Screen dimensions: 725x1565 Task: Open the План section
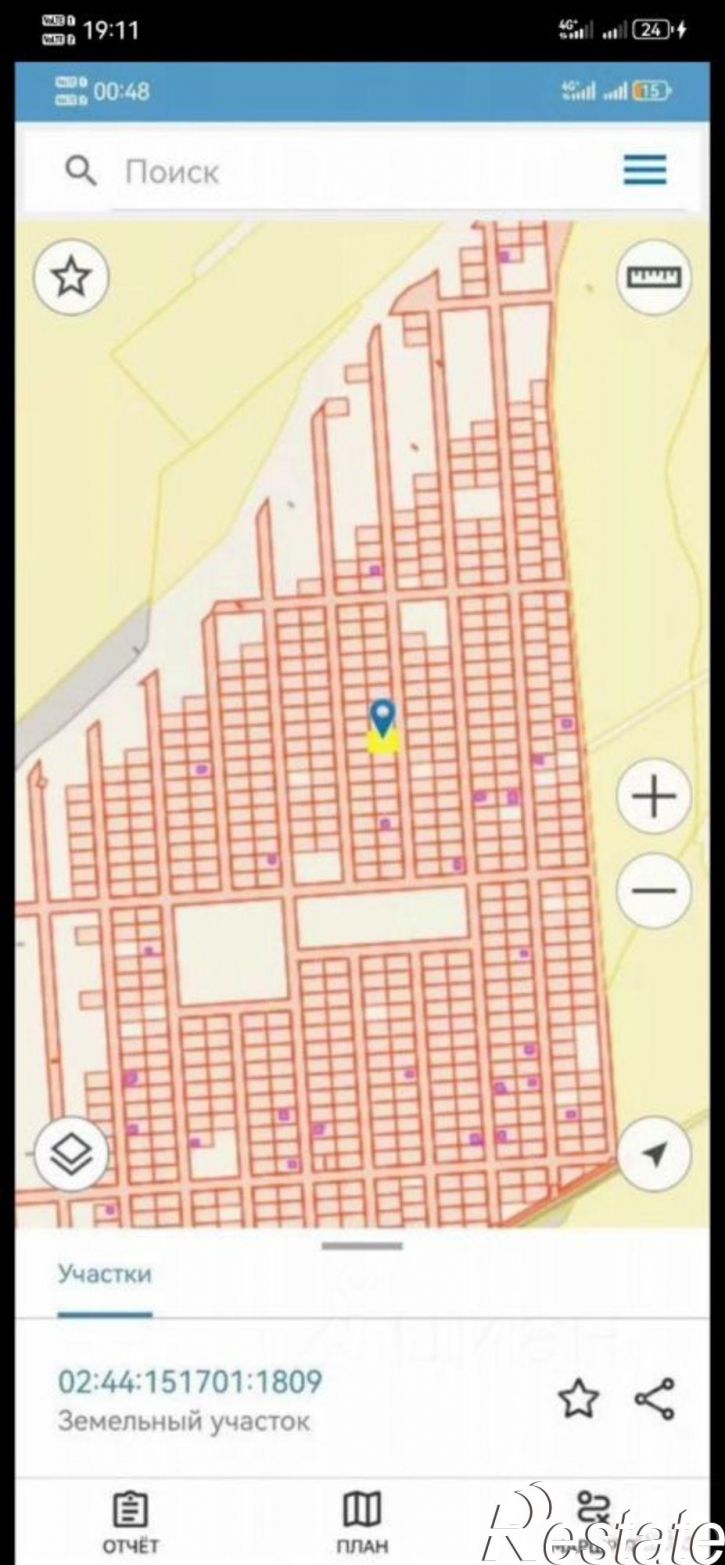(x=362, y=1522)
